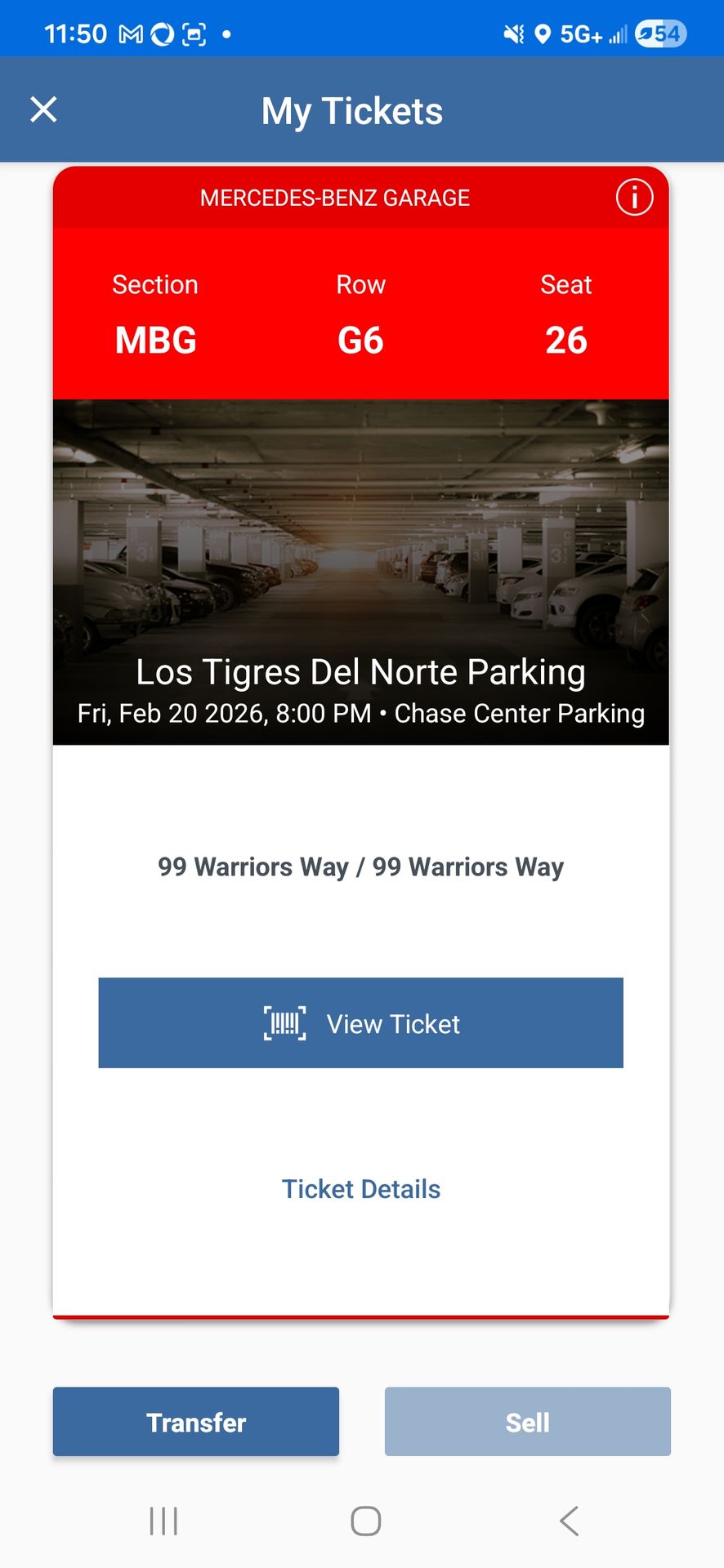Open the Mercedes-Benz Garage info icon

(x=634, y=197)
